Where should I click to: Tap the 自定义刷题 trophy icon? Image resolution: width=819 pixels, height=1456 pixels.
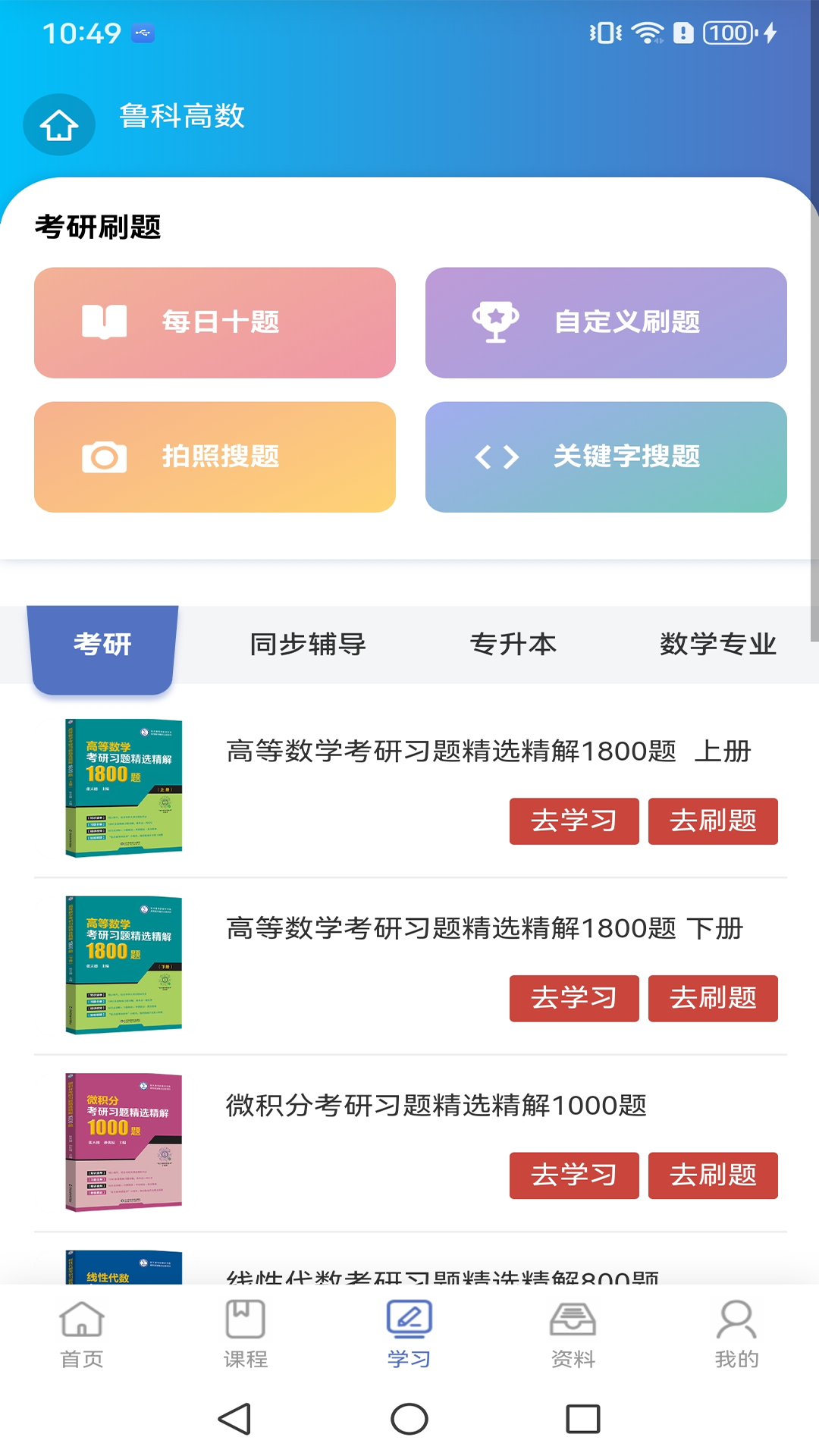tap(497, 322)
